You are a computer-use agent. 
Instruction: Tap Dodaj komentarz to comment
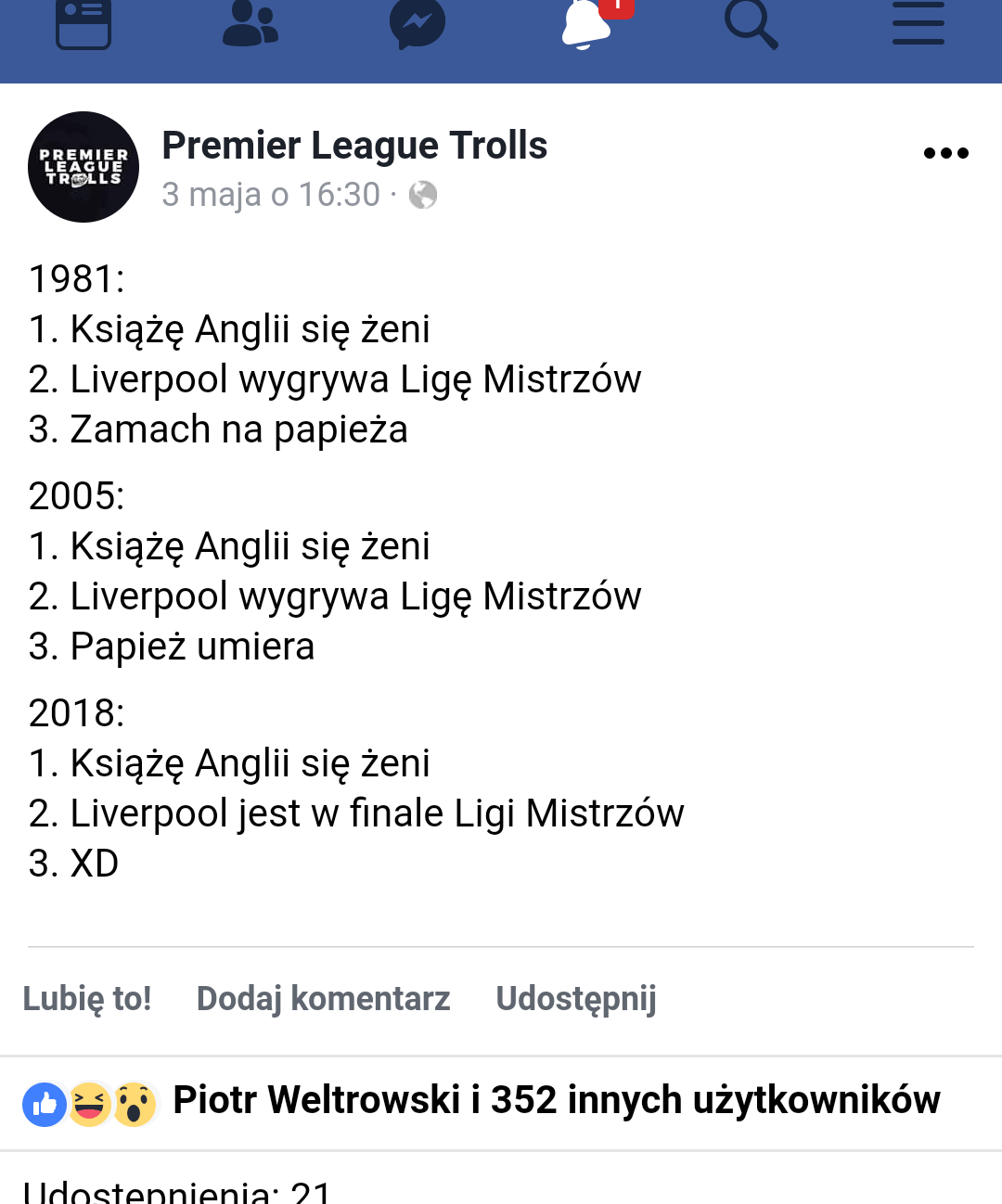click(323, 999)
